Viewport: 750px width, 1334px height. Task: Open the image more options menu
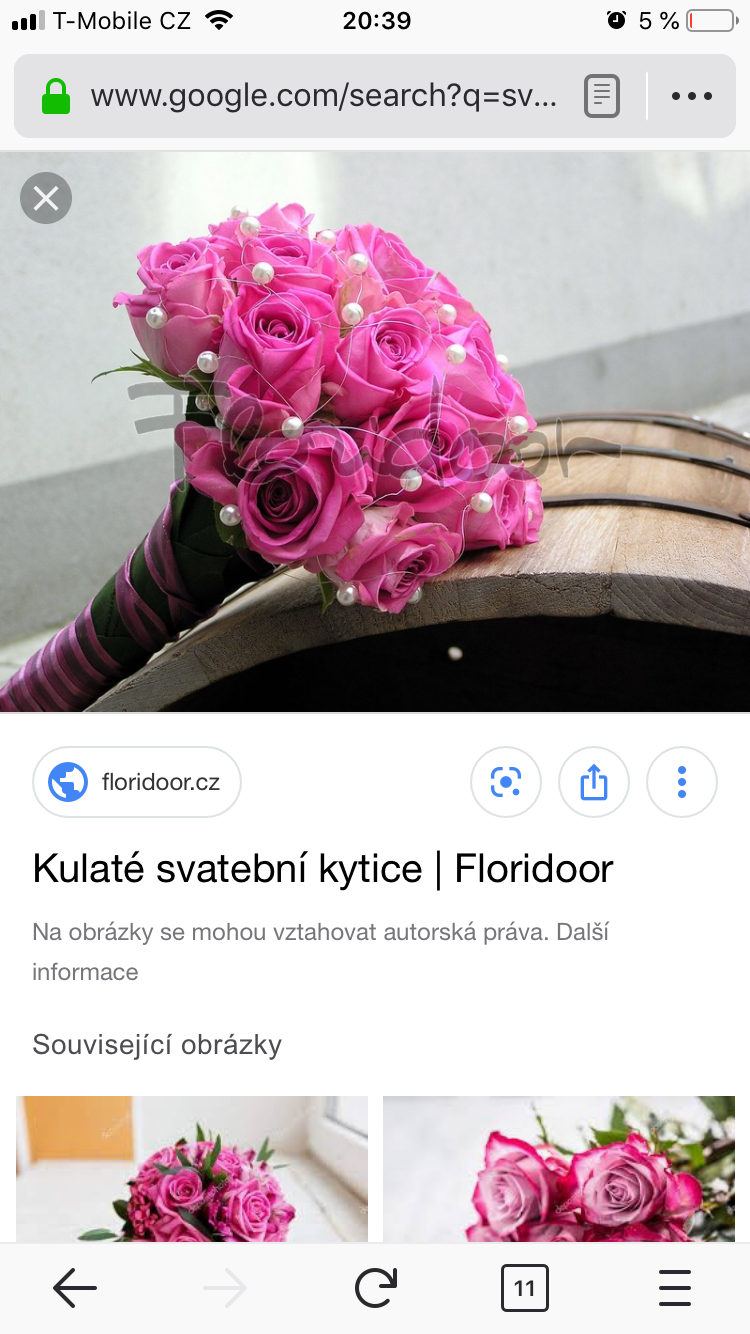[682, 782]
